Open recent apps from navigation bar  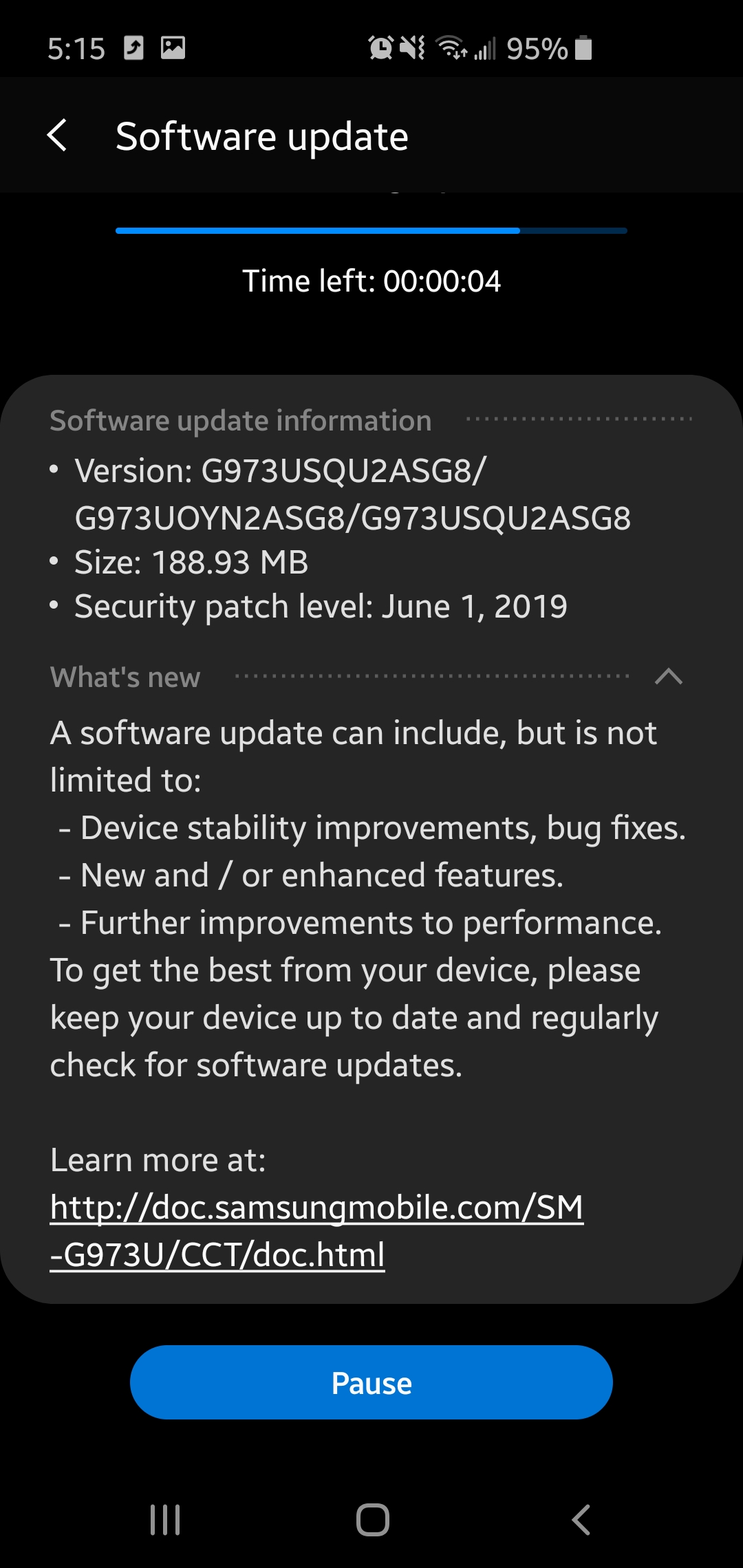165,1520
